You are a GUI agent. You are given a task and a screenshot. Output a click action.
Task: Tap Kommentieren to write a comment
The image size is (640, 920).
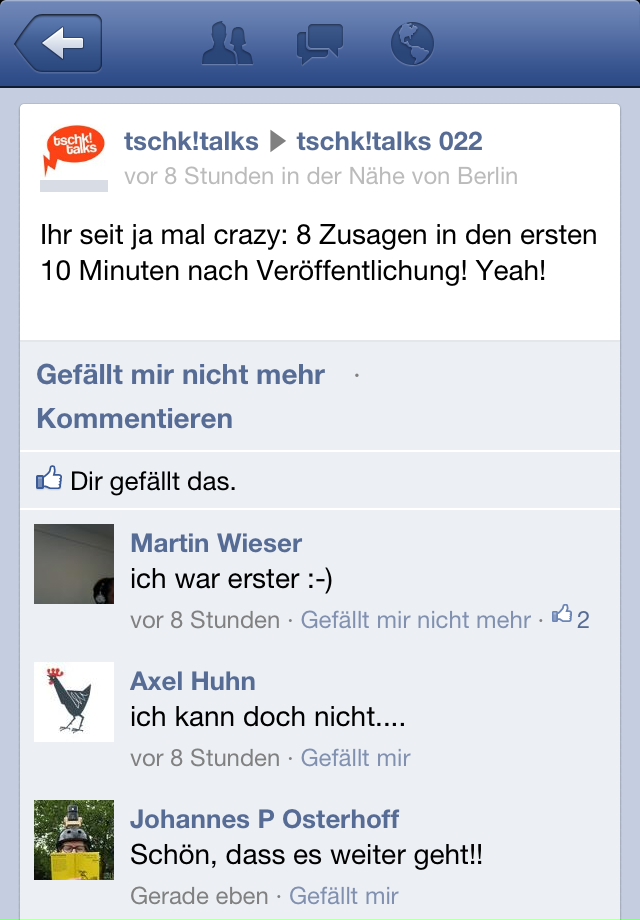pyautogui.click(x=135, y=418)
